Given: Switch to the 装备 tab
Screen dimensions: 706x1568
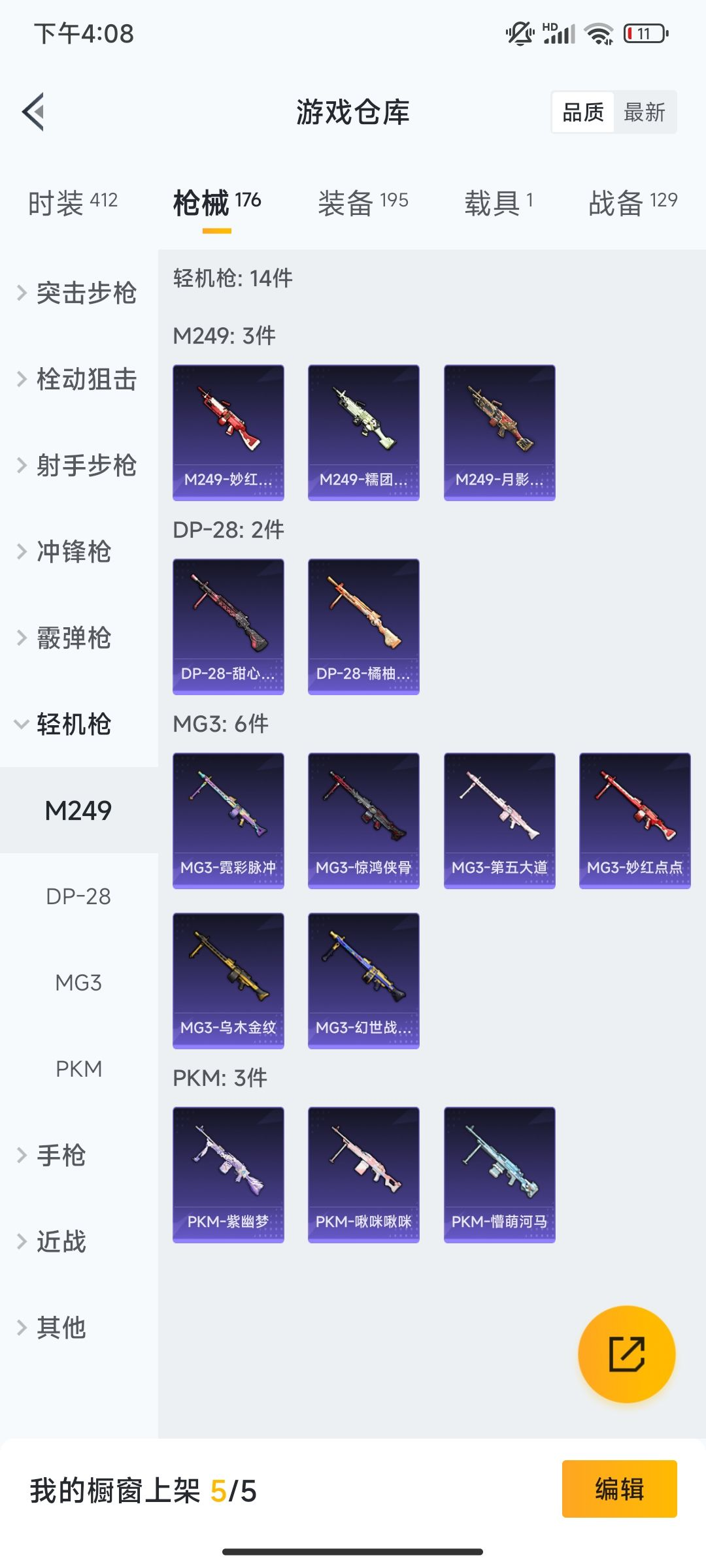Looking at the screenshot, I should click(x=363, y=203).
